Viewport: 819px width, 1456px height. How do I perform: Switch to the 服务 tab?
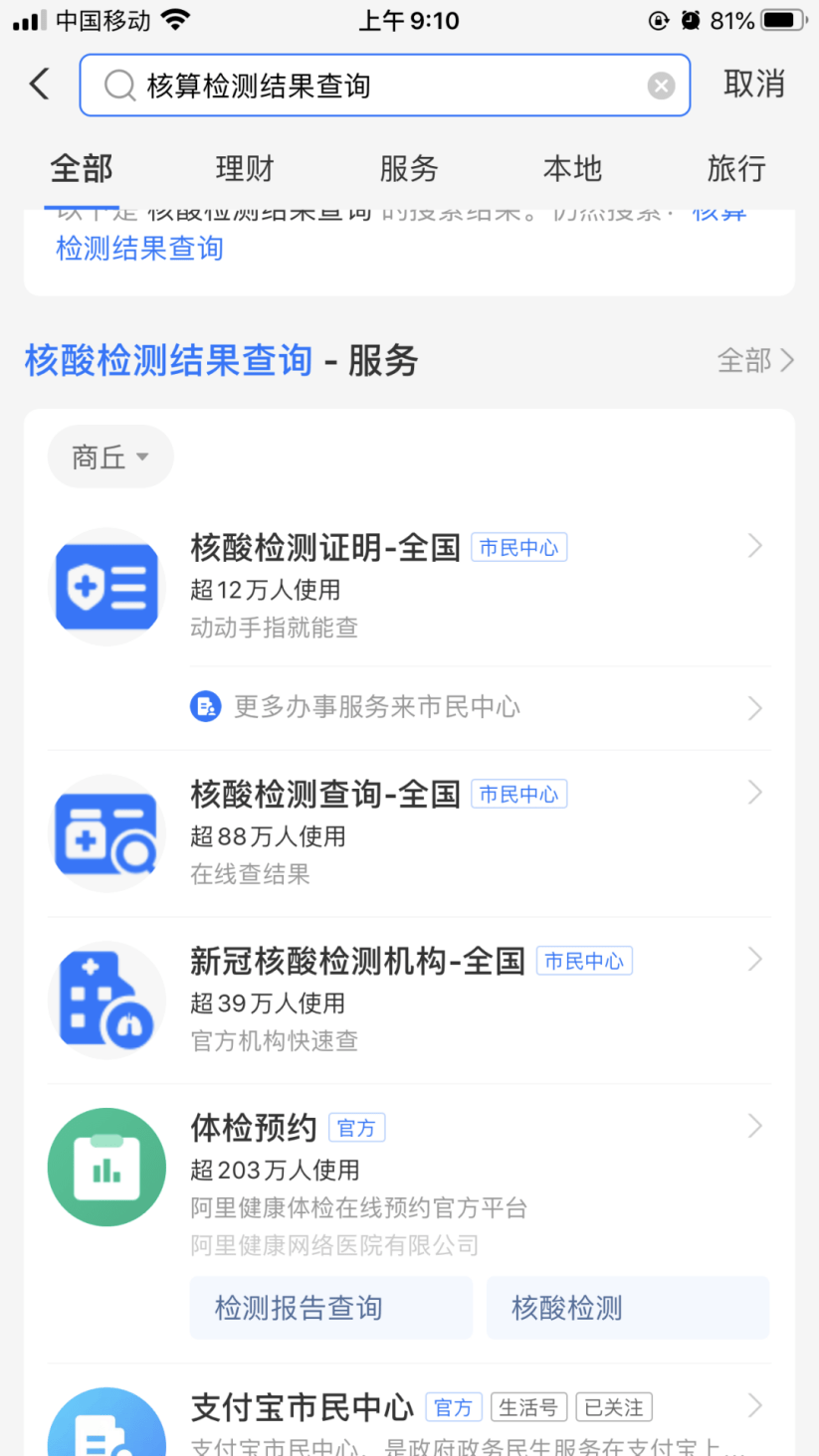click(409, 169)
